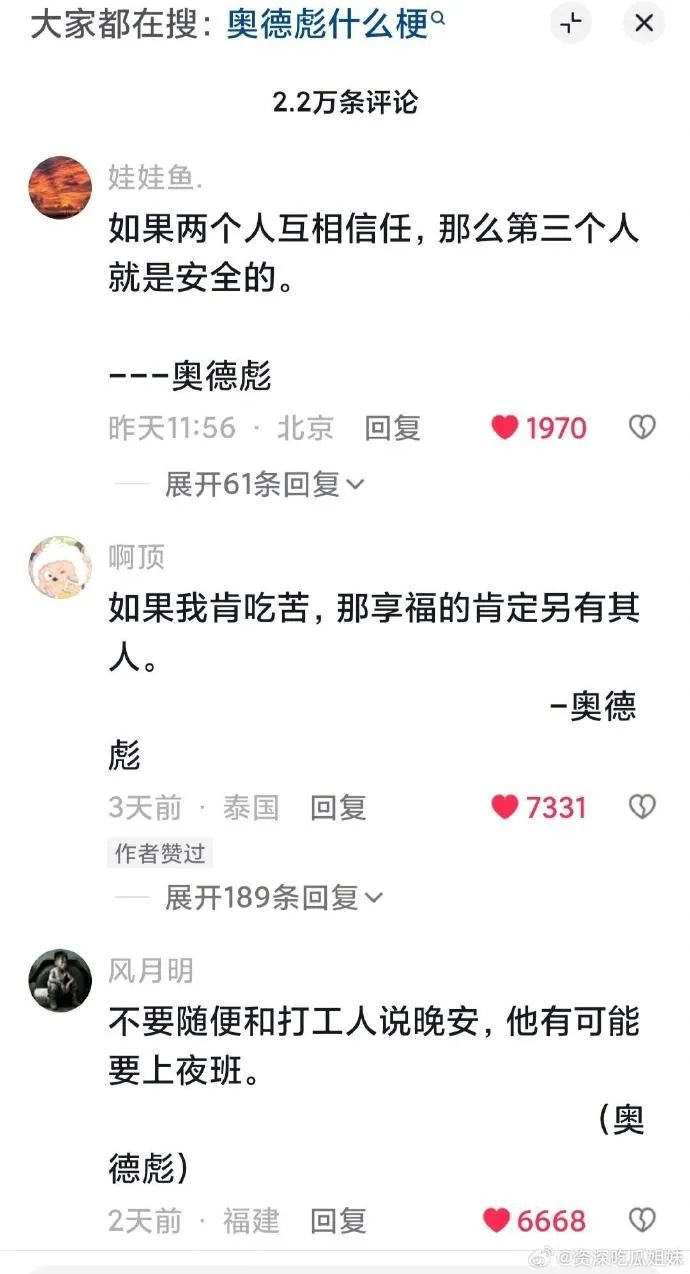The image size is (690, 1274).
Task: Open 娃娃鱼's profile avatar
Action: pos(60,187)
